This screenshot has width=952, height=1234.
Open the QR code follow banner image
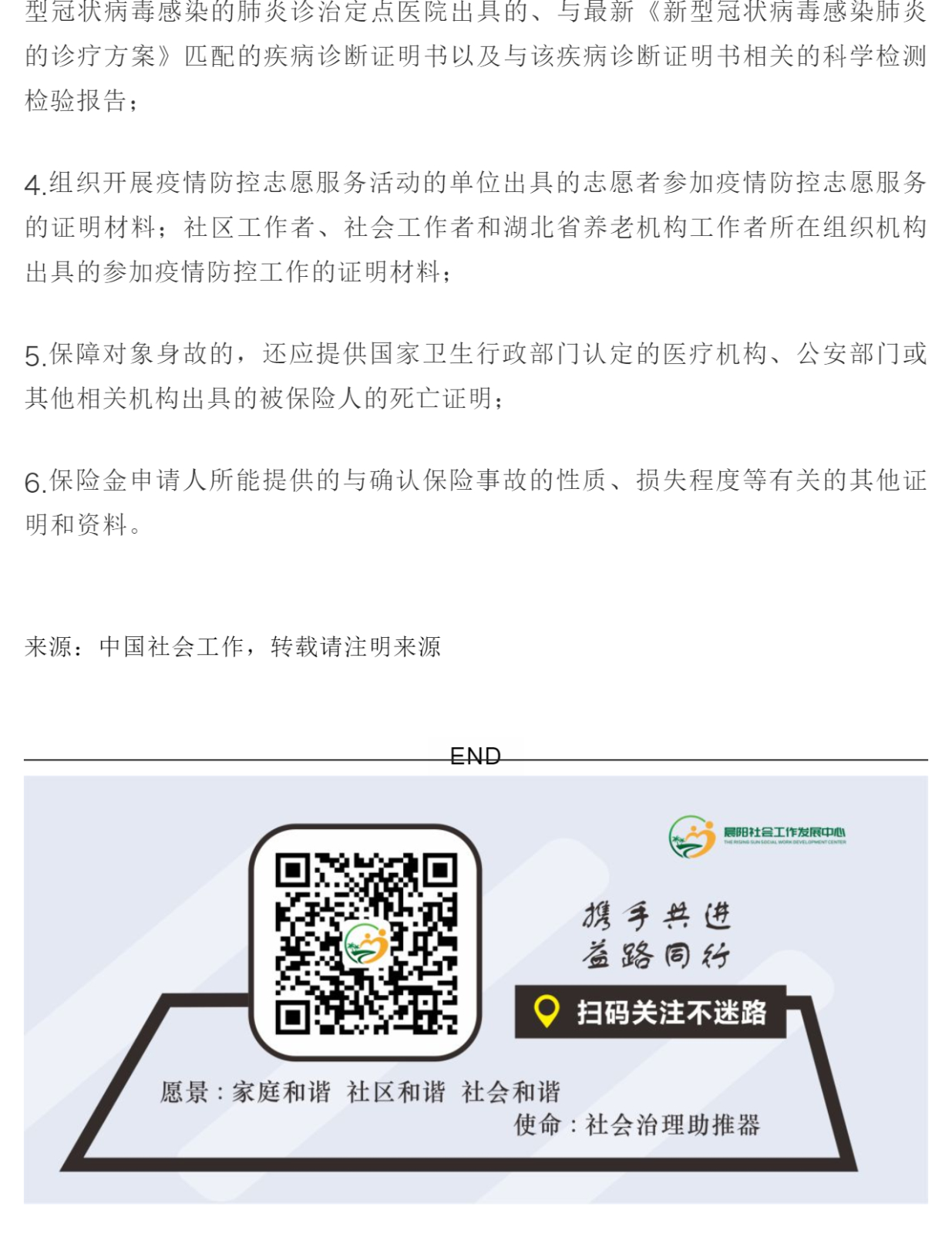[476, 989]
